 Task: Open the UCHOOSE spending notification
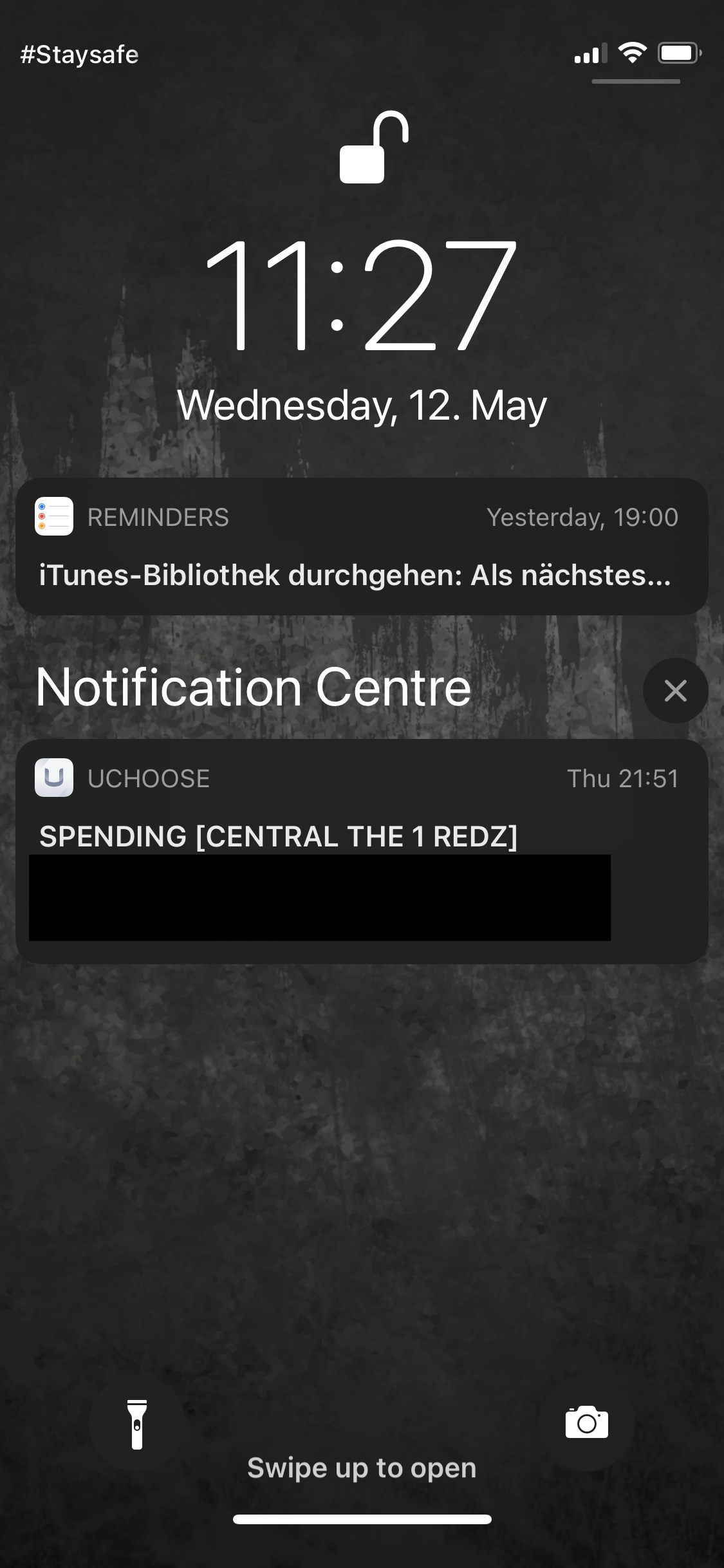coord(362,837)
